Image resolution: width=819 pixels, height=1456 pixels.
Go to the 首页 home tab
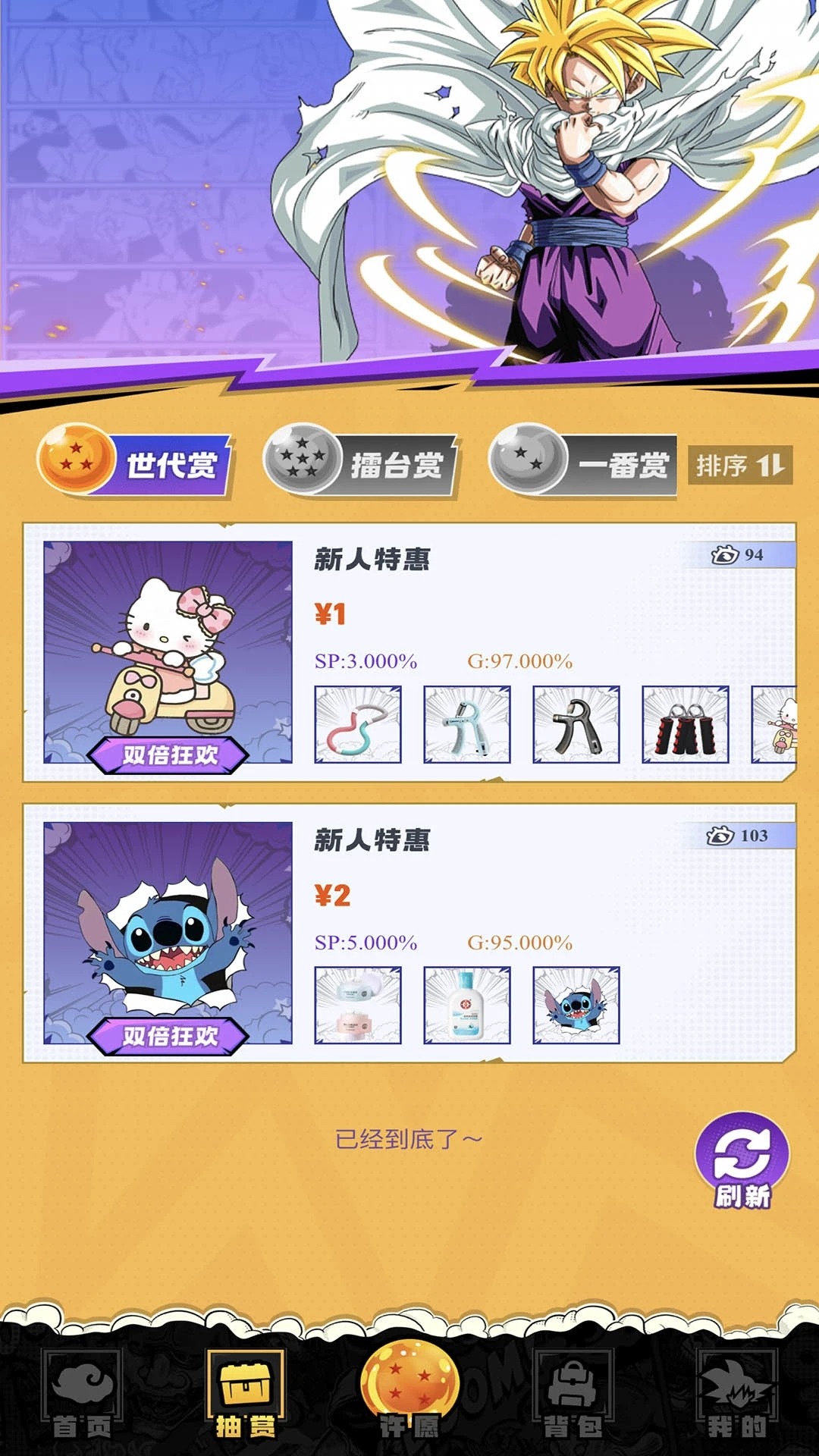tap(82, 1395)
